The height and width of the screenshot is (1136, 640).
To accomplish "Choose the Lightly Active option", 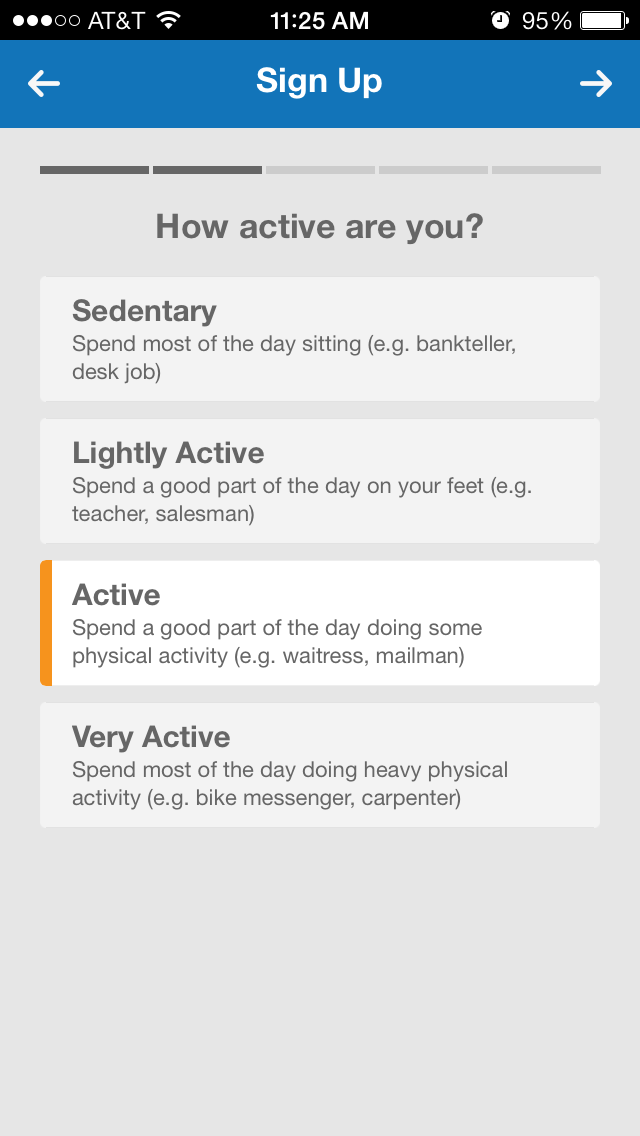I will click(320, 481).
